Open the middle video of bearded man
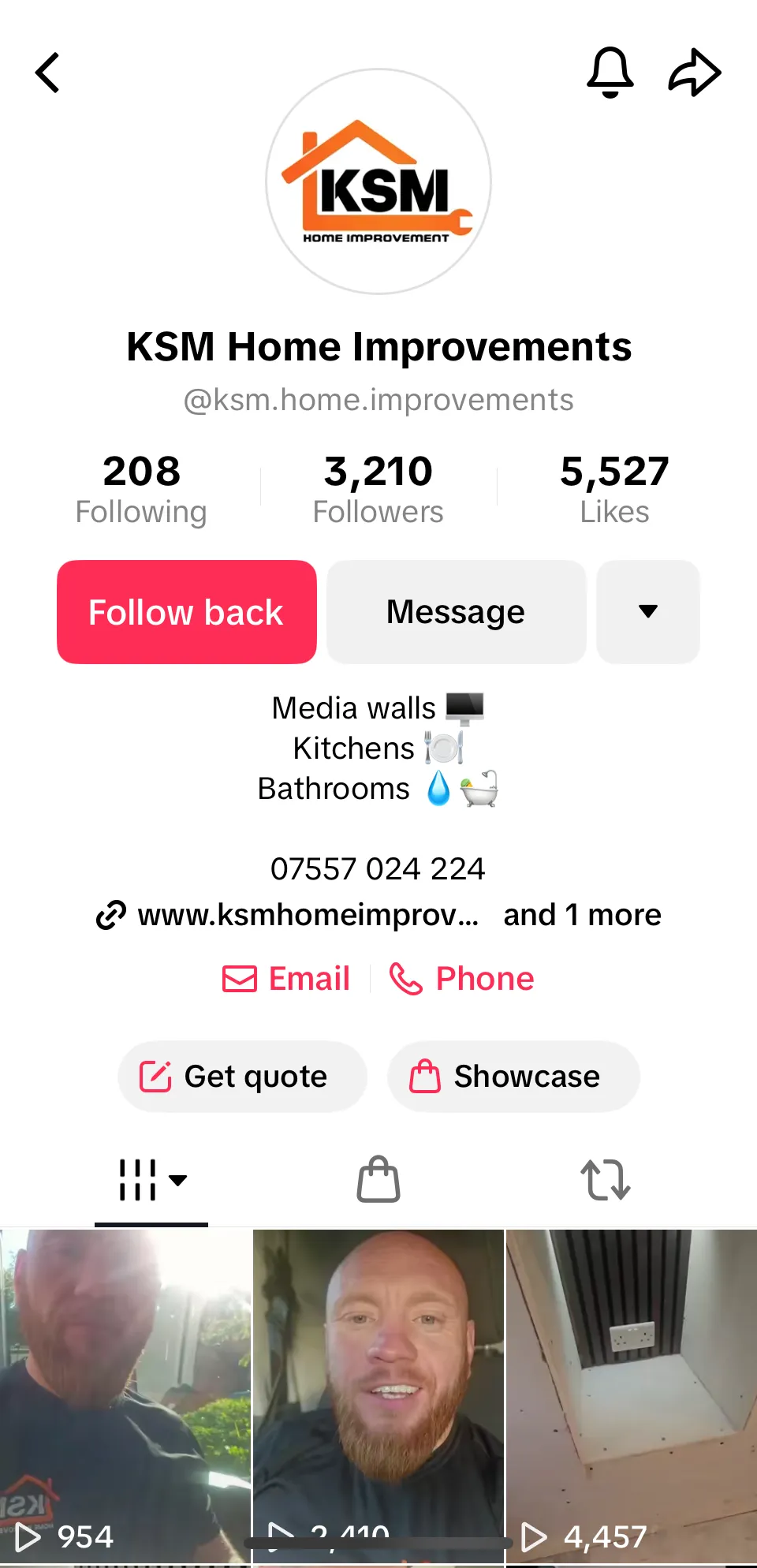Viewport: 757px width, 1568px height. click(378, 1397)
